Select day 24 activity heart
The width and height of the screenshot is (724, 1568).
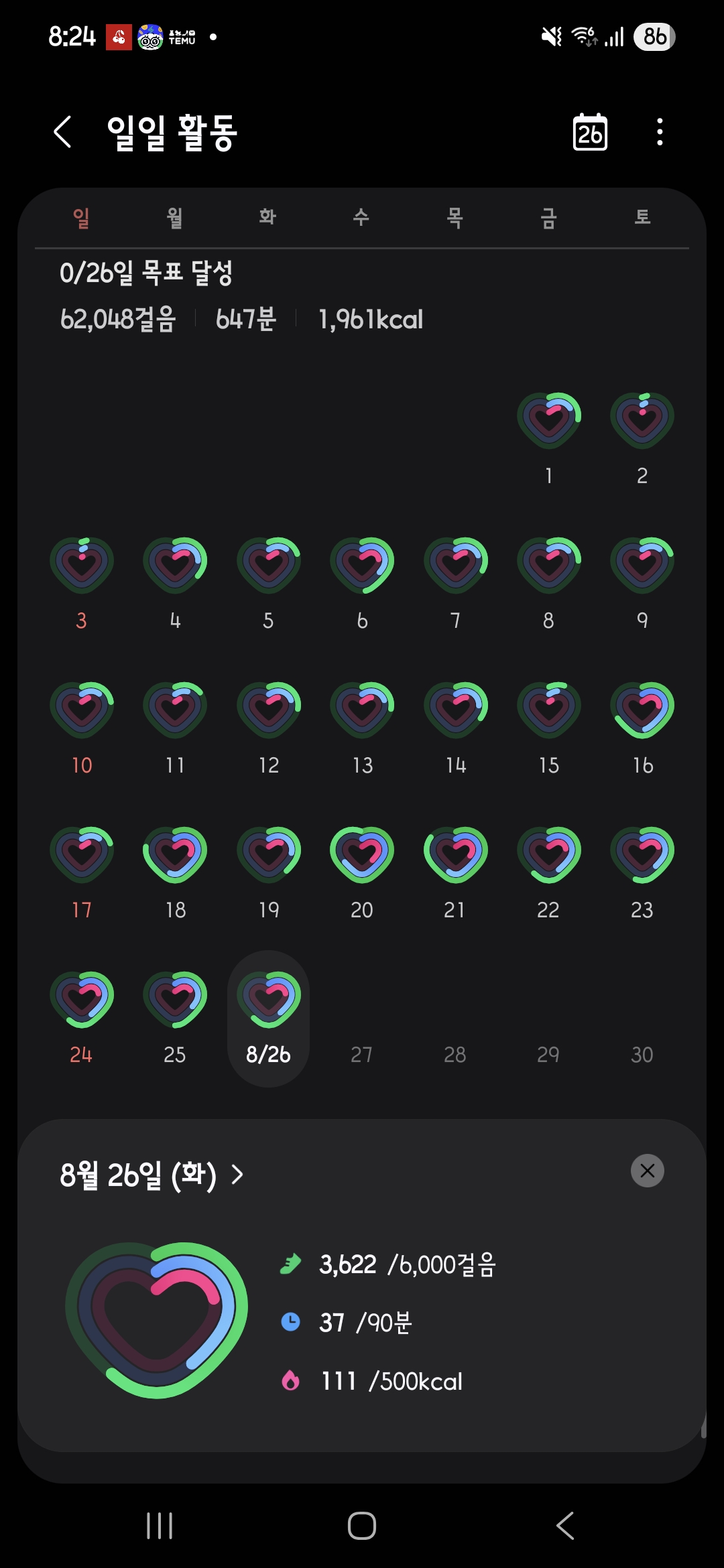click(82, 1000)
